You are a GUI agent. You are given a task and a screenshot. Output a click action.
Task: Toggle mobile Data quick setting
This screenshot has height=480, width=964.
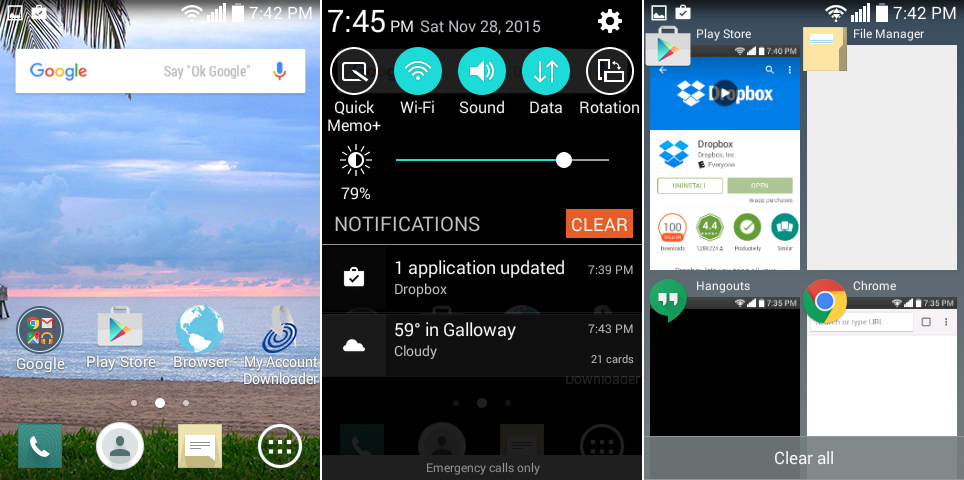(x=545, y=72)
